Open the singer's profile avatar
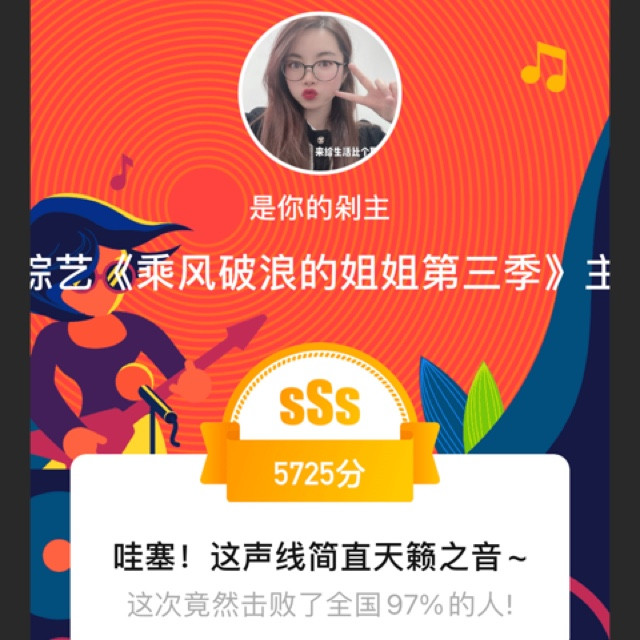Viewport: 640px width, 640px height. point(321,92)
